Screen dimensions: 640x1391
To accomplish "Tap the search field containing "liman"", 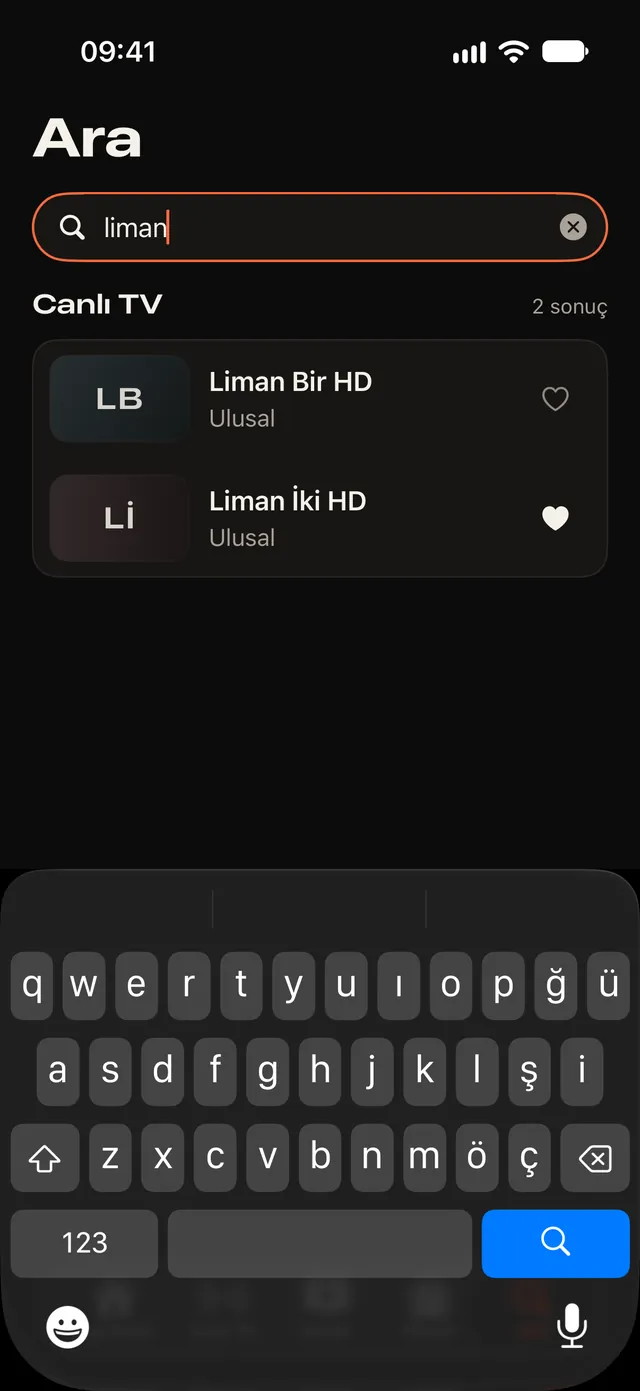I will click(320, 227).
